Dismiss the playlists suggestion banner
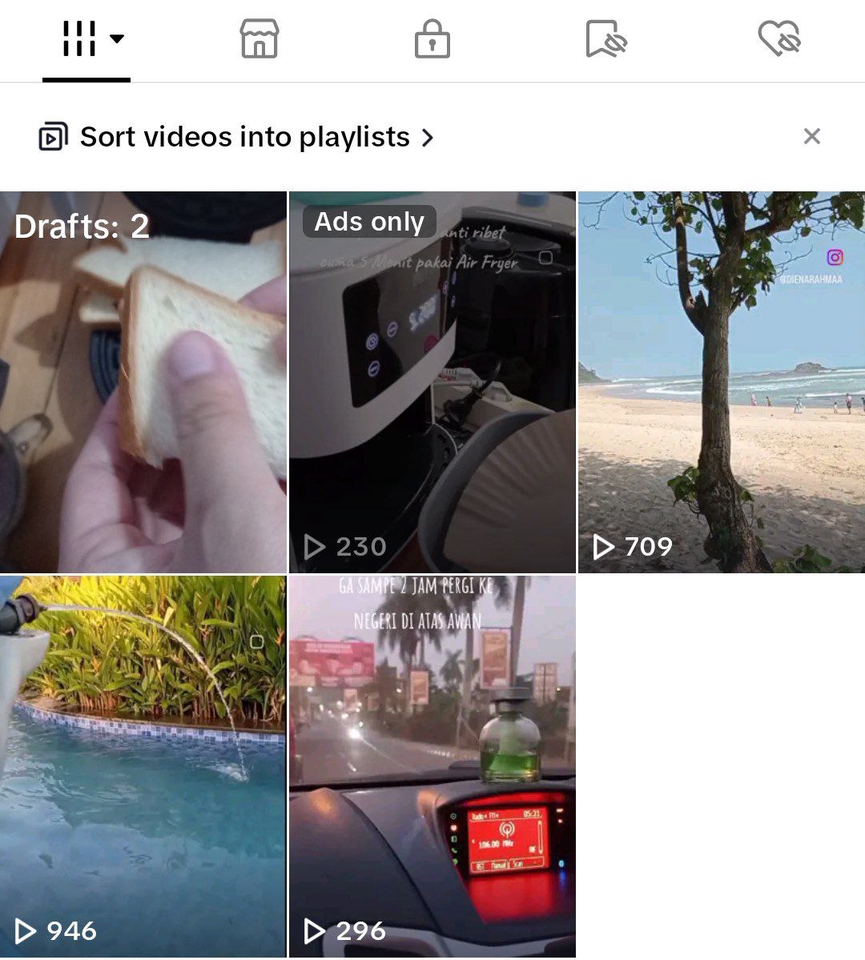This screenshot has height=960, width=865. coord(812,137)
